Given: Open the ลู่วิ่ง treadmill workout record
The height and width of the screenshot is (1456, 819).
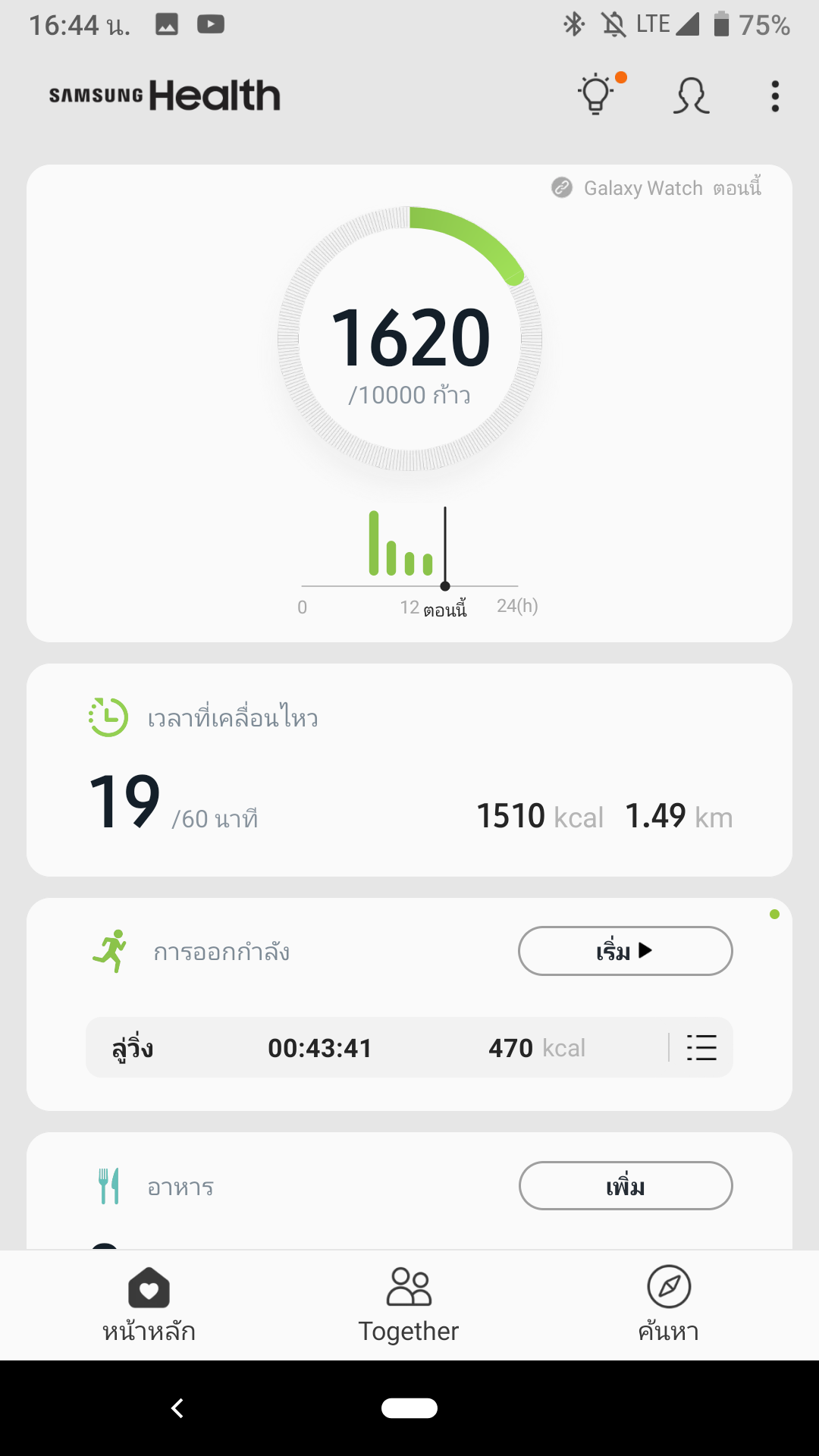Looking at the screenshot, I should pyautogui.click(x=377, y=1047).
